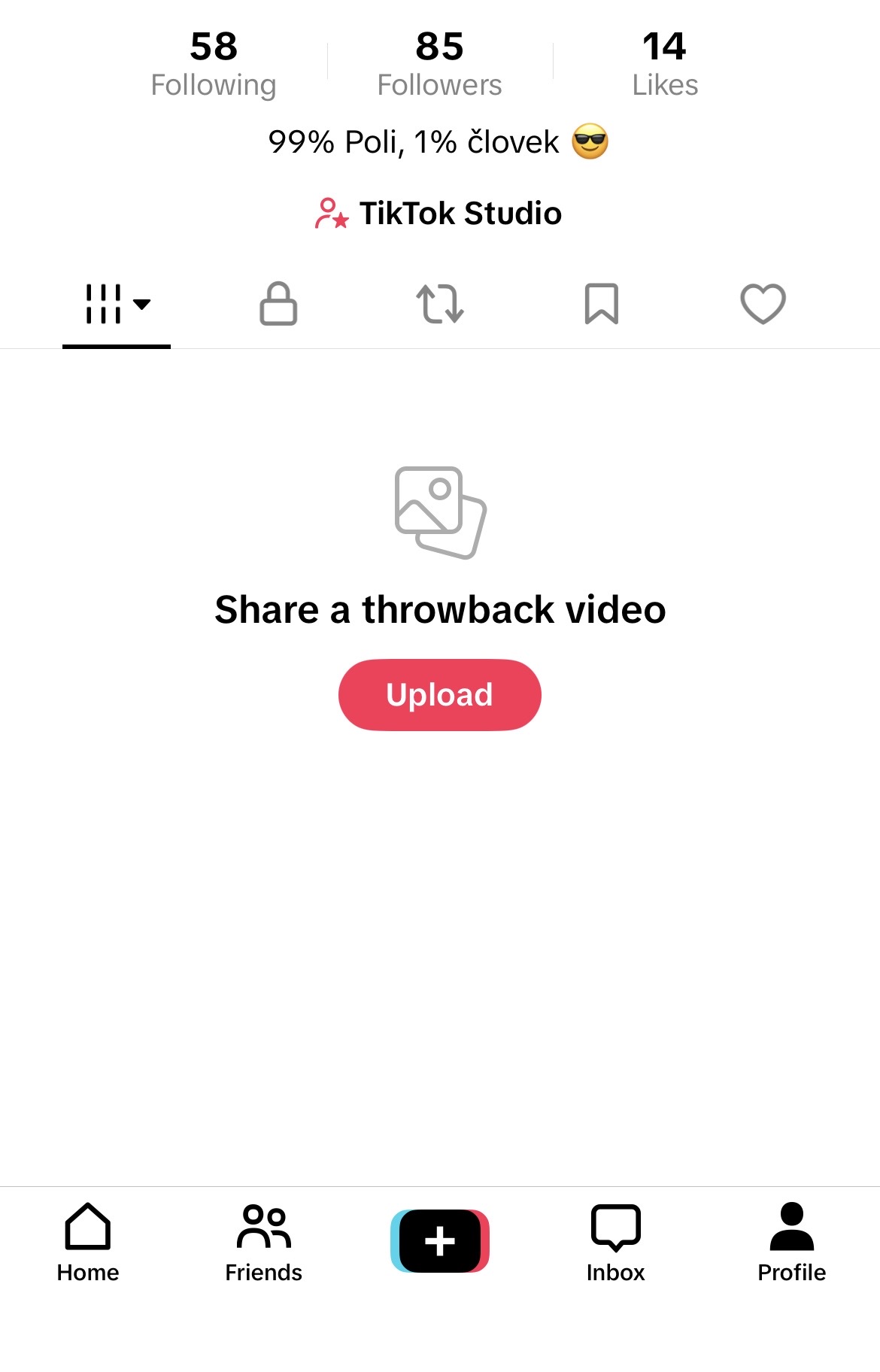Viewport: 880px width, 1372px height.
Task: Open the Friends tab
Action: [x=264, y=1242]
